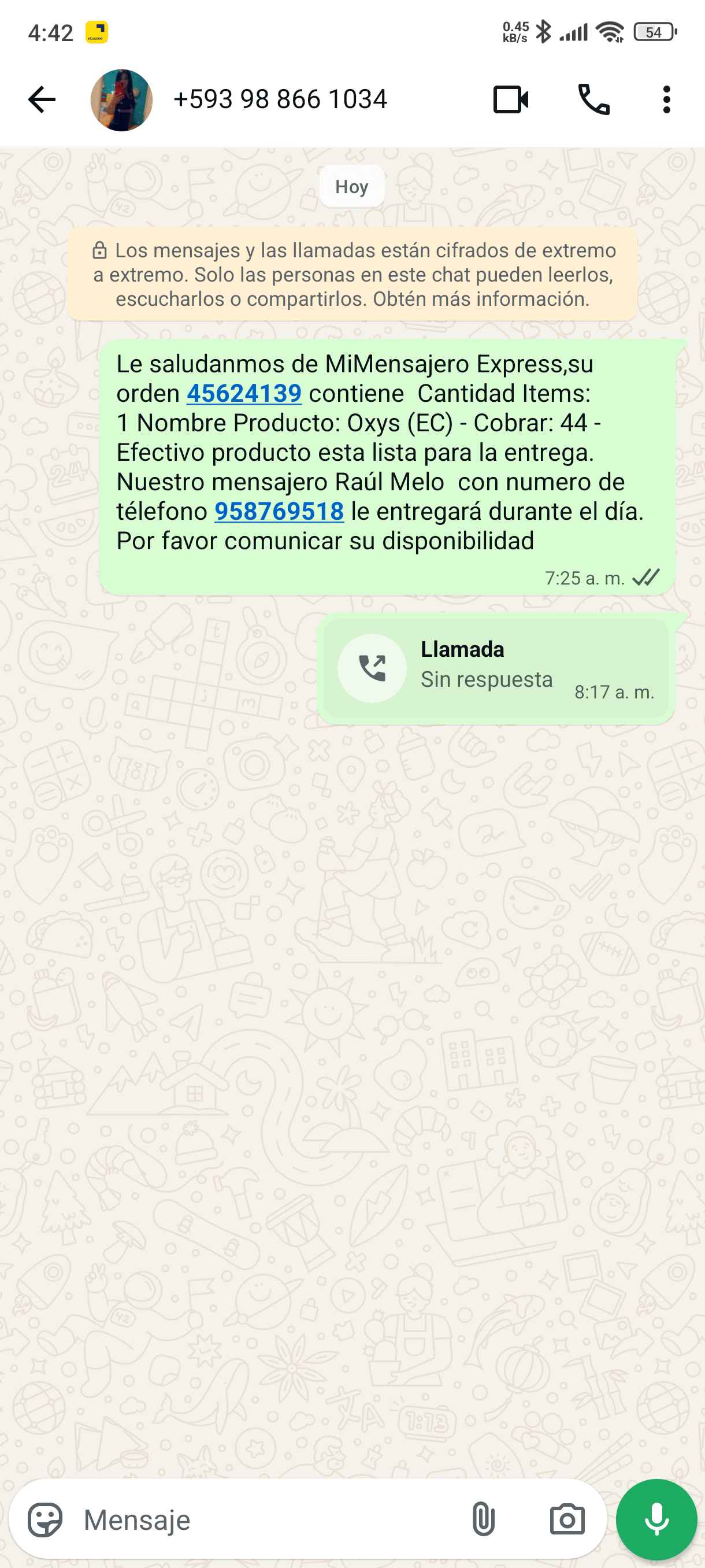705x1568 pixels.
Task: Tap the order number link 45624139
Action: click(244, 394)
